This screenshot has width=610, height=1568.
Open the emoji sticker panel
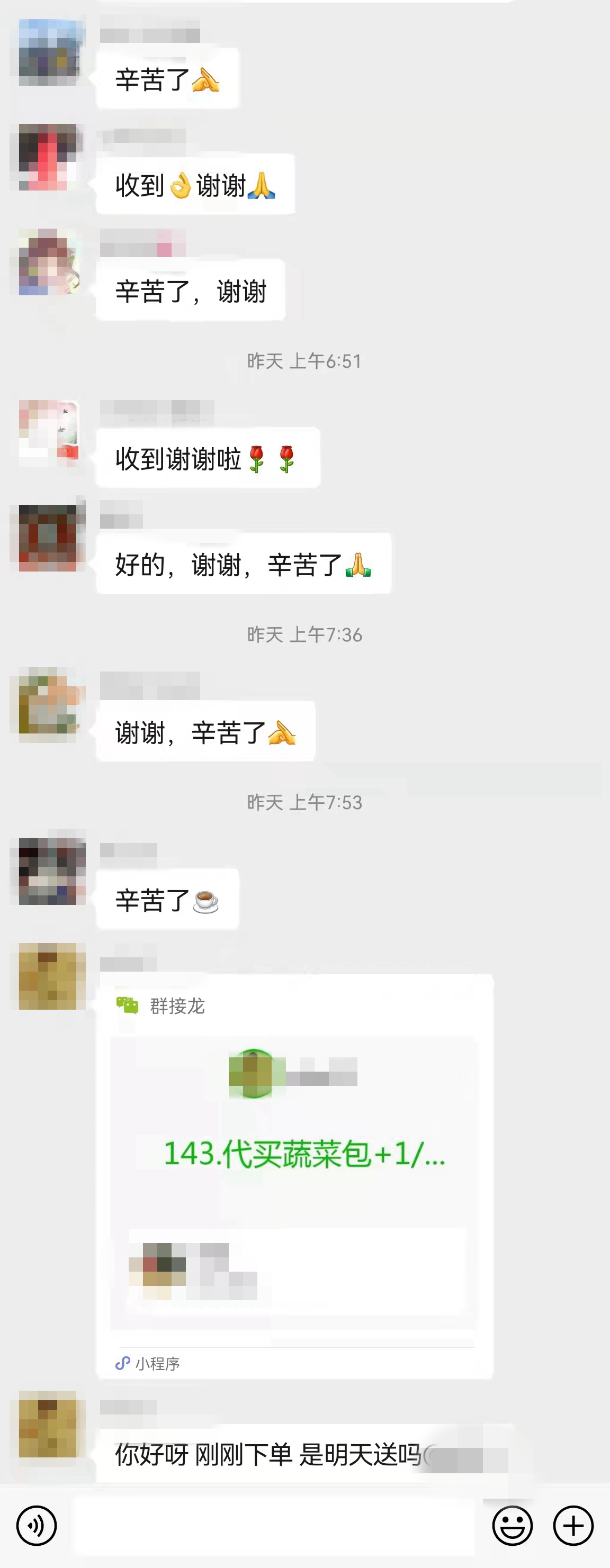[512, 1525]
